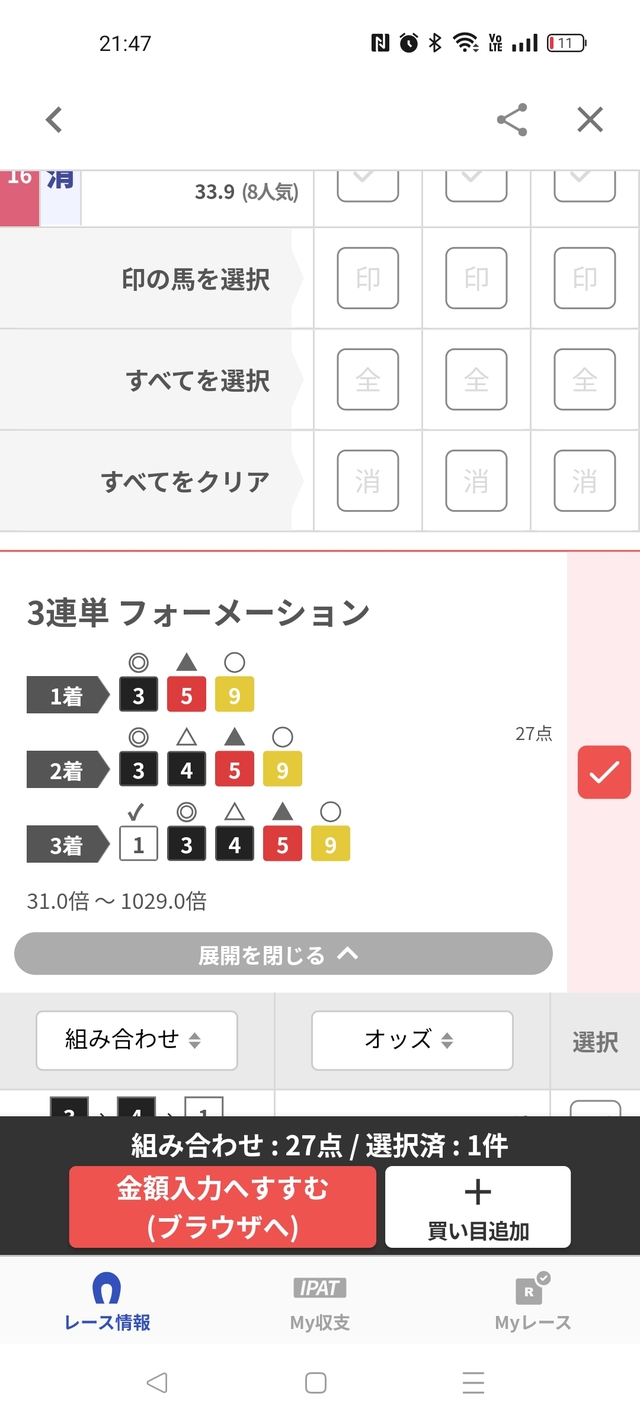Sort by 組み合わせ

click(x=137, y=1040)
